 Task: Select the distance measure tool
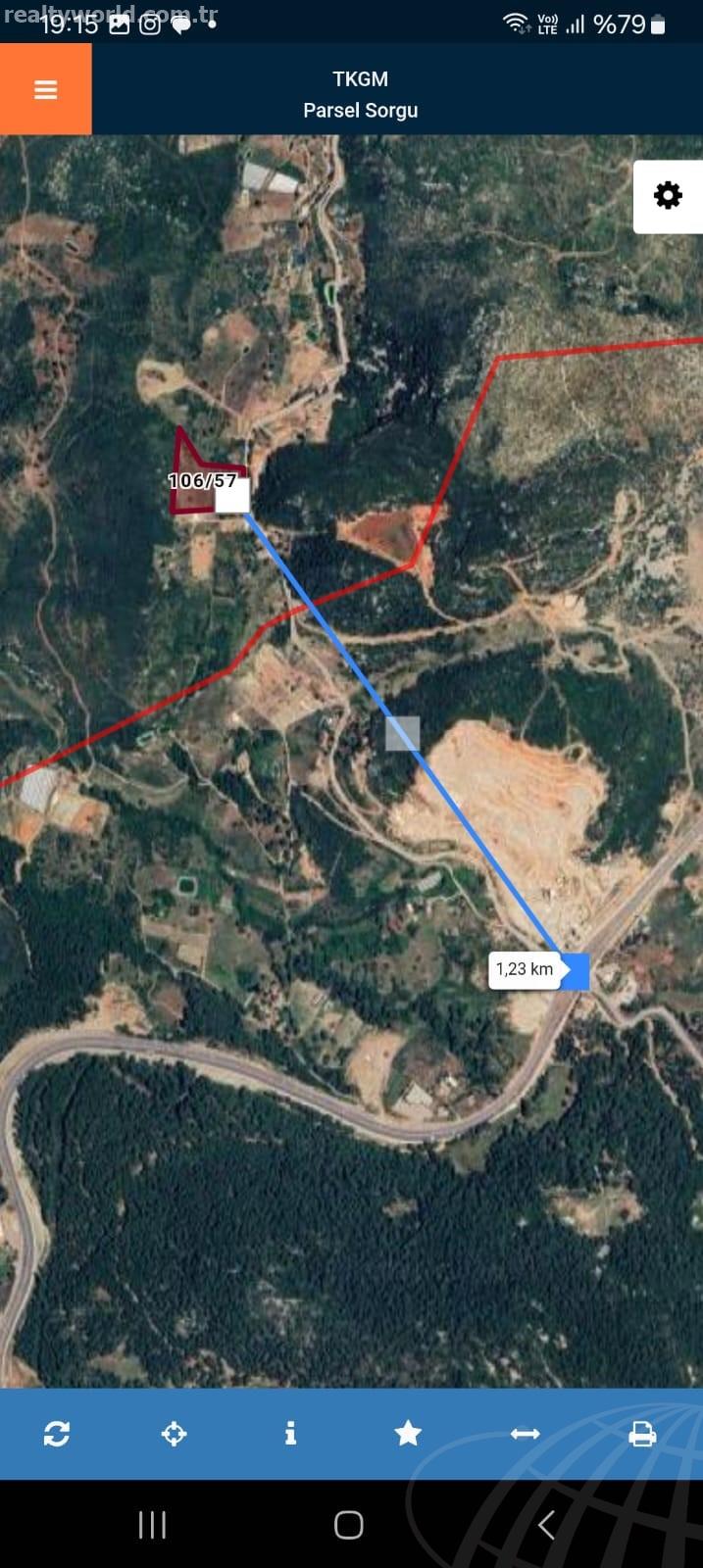(x=526, y=1434)
